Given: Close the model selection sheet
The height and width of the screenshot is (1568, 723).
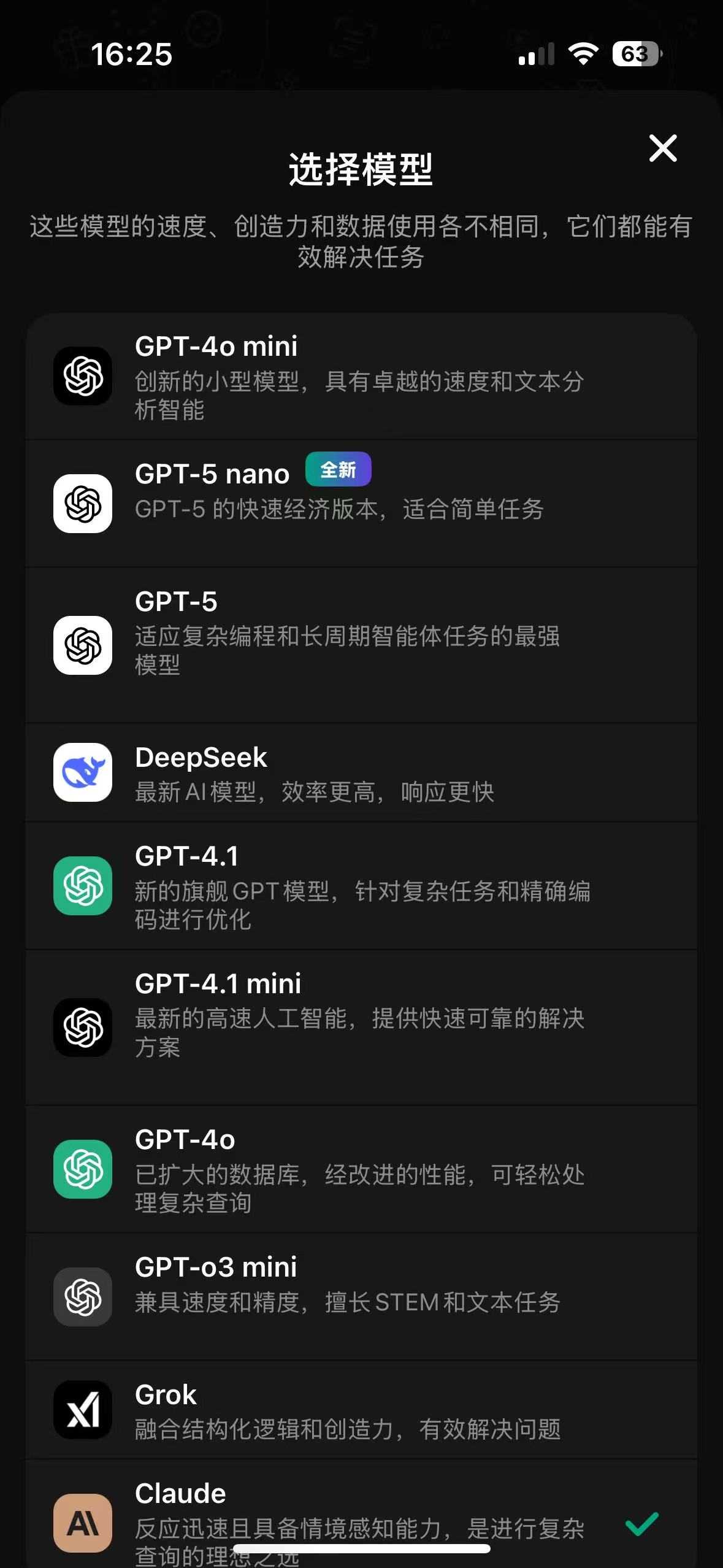Looking at the screenshot, I should 663,148.
